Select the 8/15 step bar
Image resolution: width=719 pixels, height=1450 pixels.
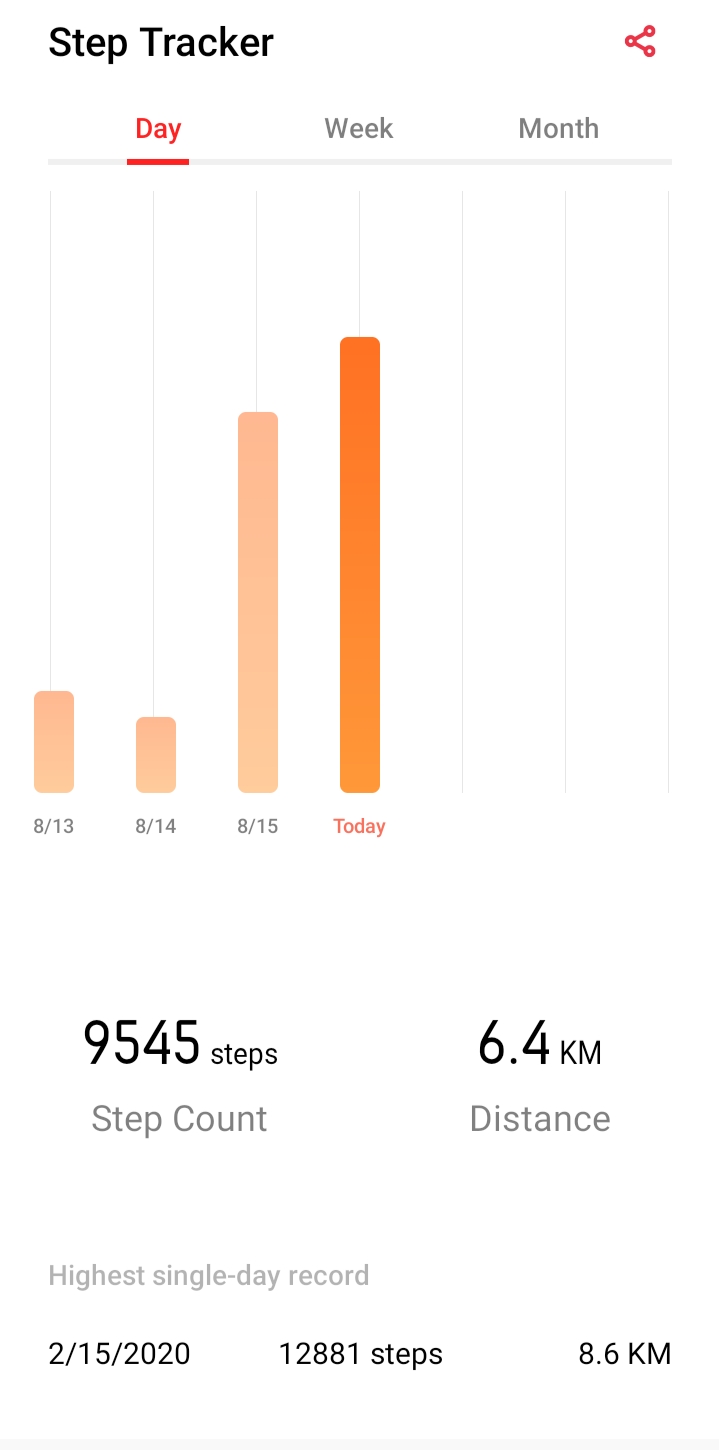(258, 602)
